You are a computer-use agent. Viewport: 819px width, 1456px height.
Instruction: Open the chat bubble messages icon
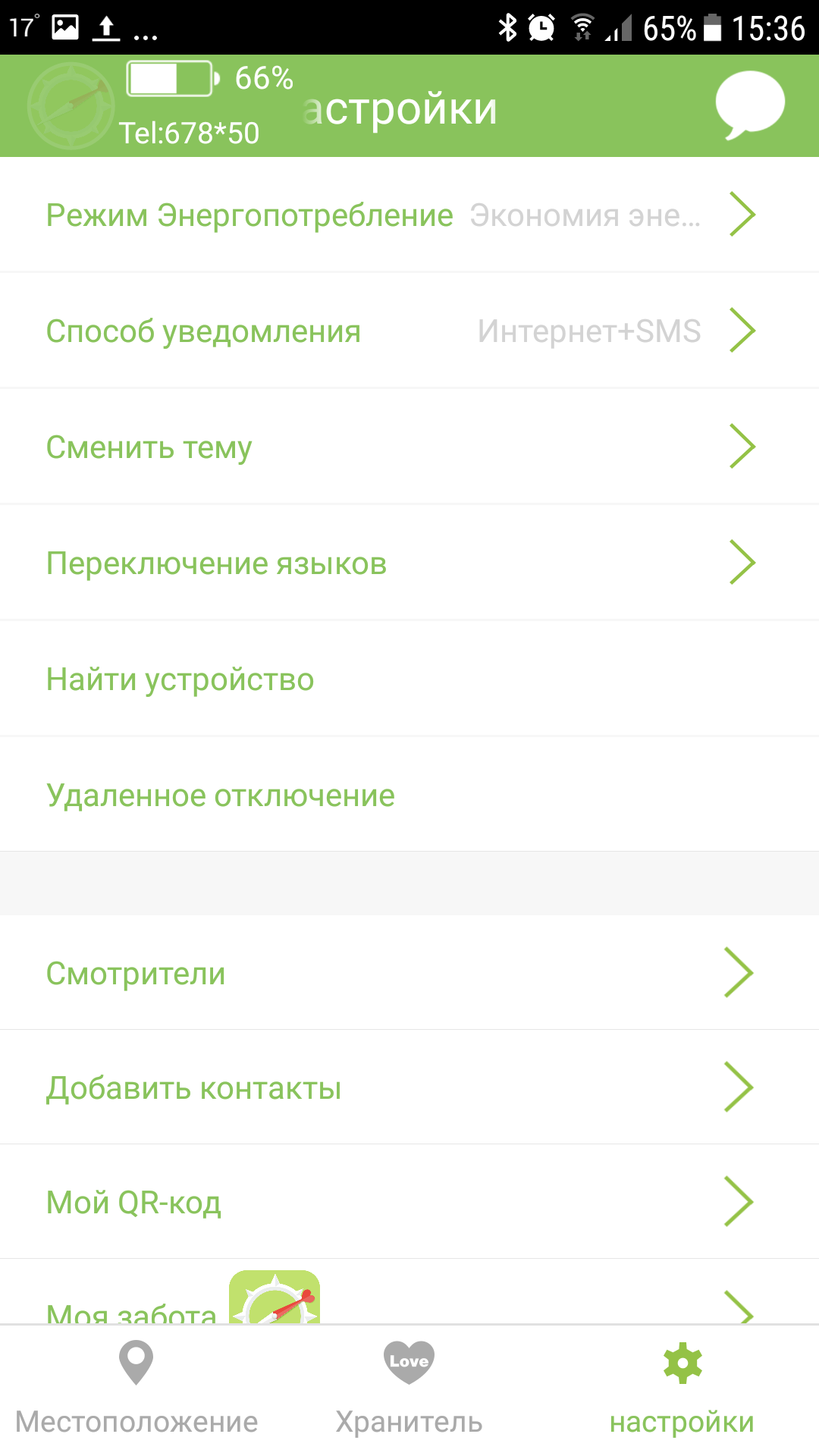[749, 105]
